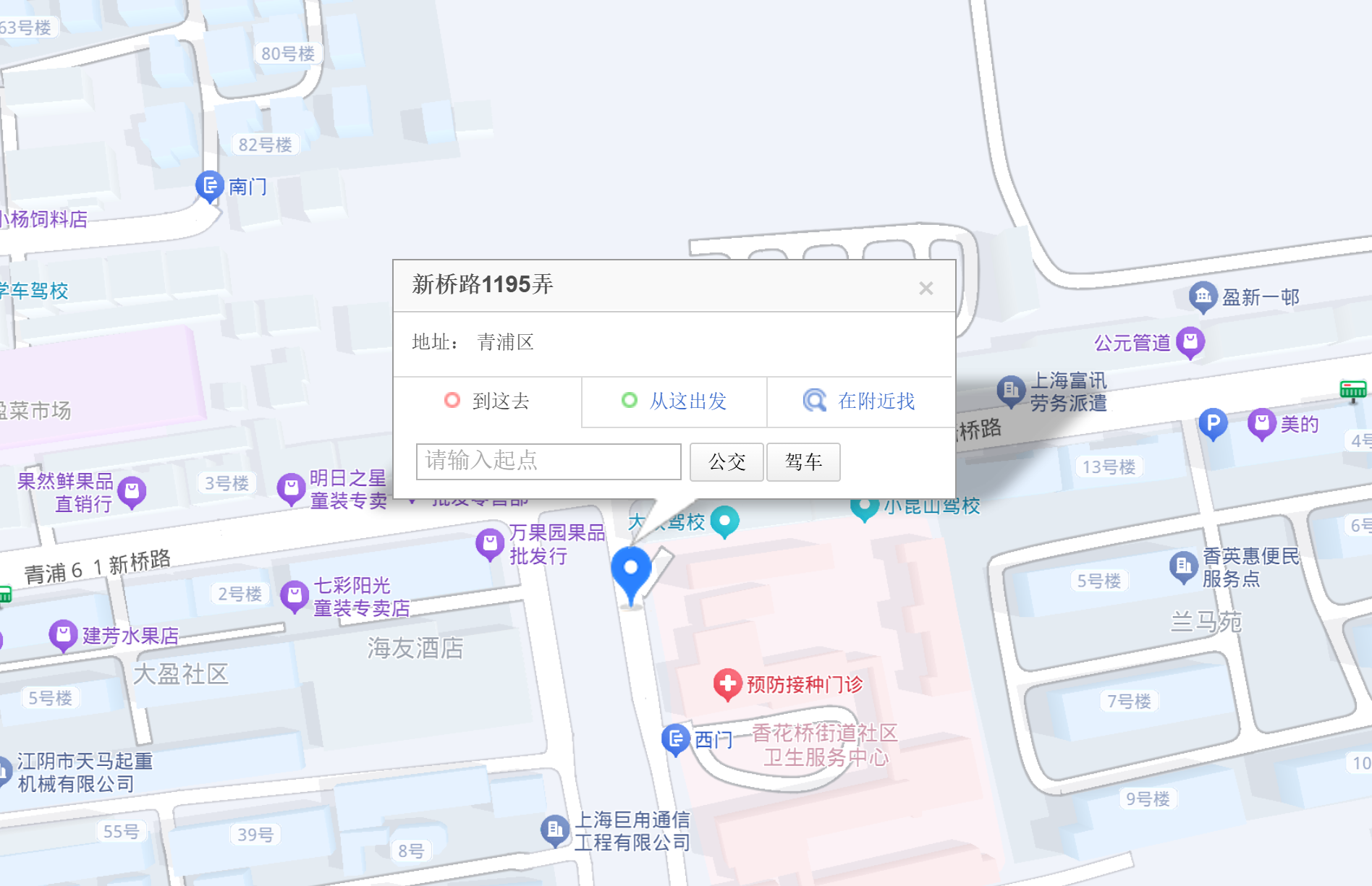
Task: Open the 西门 map marker
Action: tap(675, 738)
